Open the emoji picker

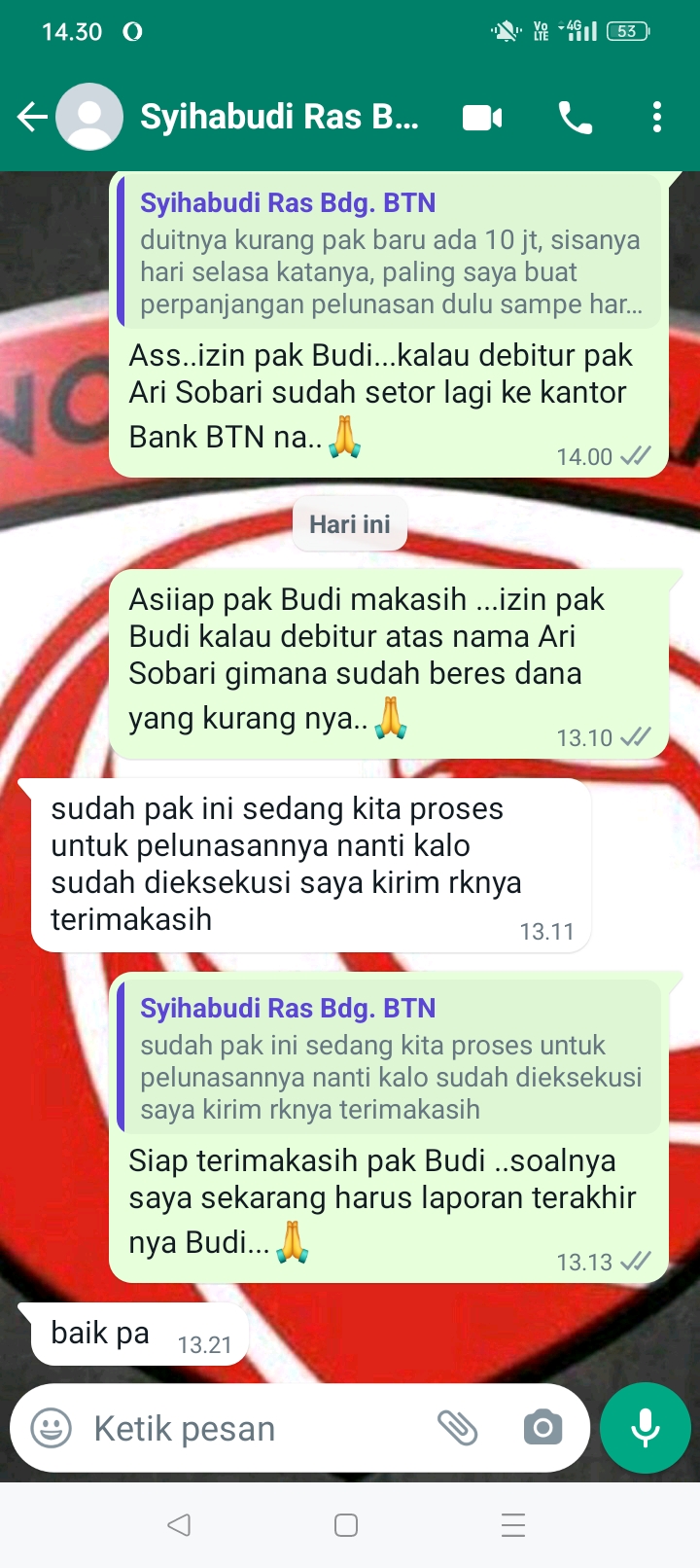[51, 1428]
